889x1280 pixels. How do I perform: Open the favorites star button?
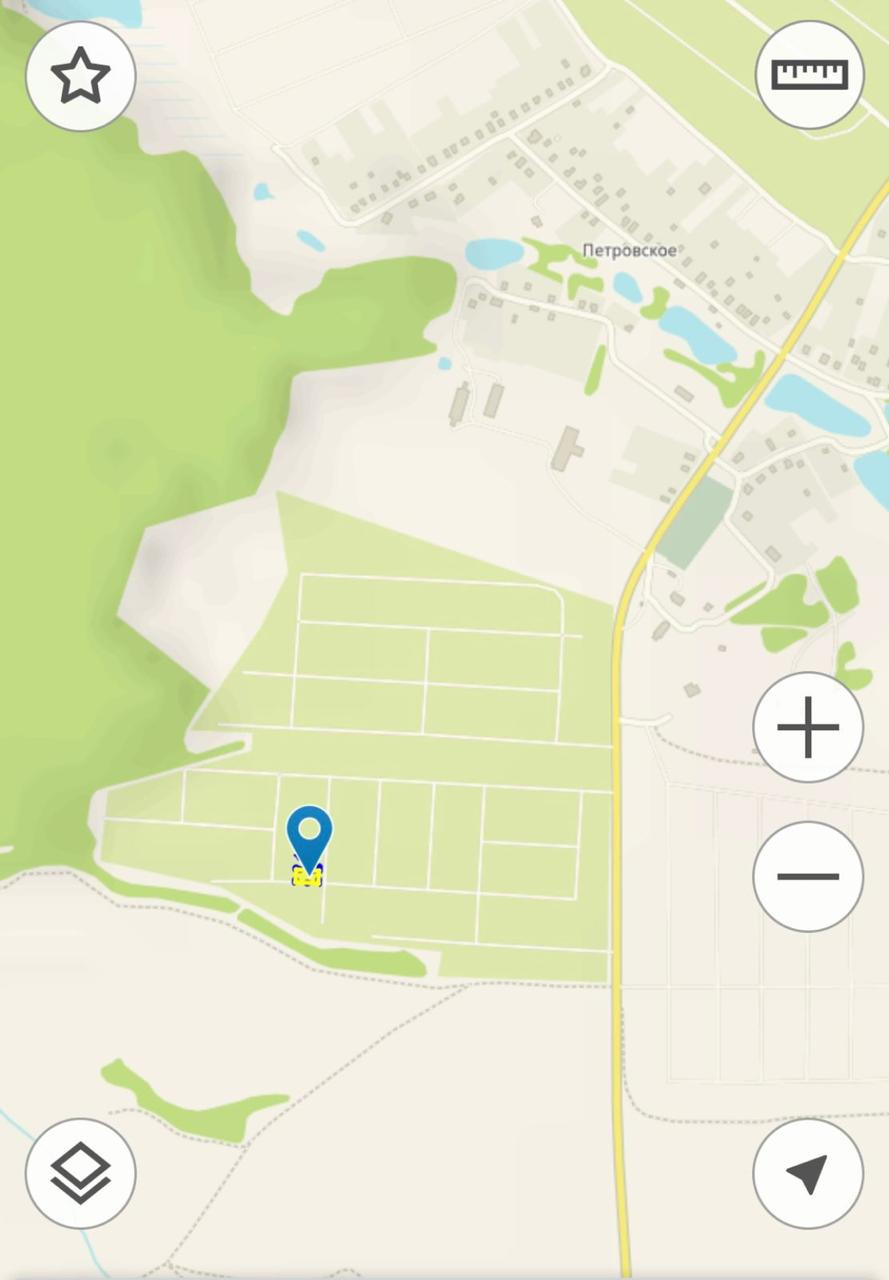click(80, 76)
